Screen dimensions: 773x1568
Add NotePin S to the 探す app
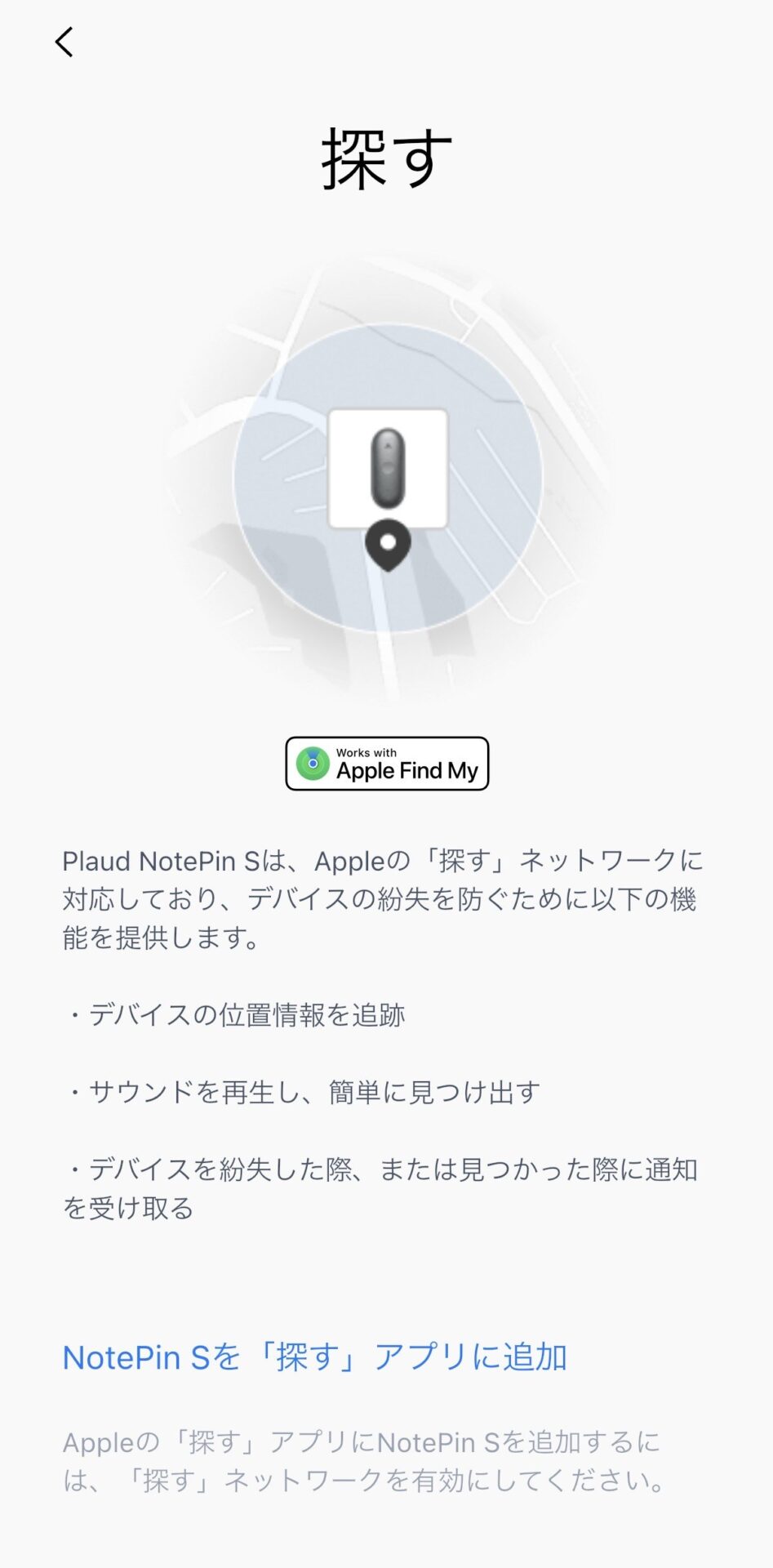314,1356
